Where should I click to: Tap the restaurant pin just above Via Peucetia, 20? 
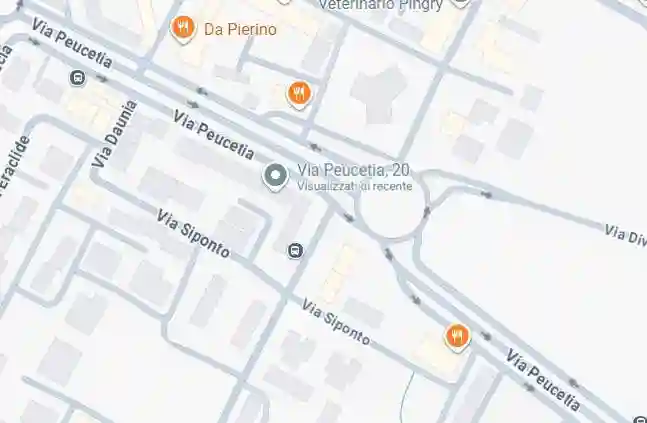click(x=298, y=94)
